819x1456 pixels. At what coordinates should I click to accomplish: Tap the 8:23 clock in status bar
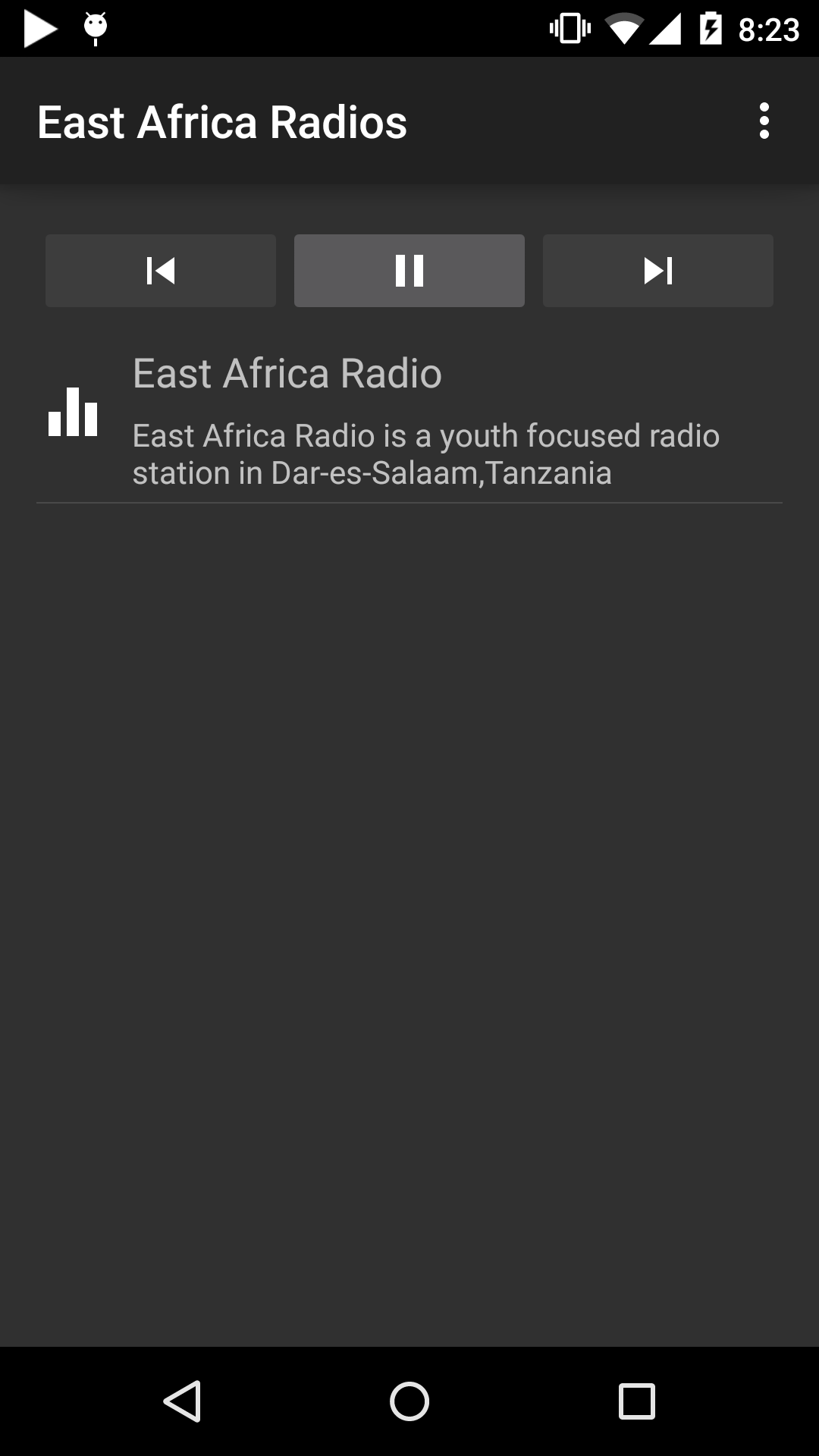[x=765, y=28]
